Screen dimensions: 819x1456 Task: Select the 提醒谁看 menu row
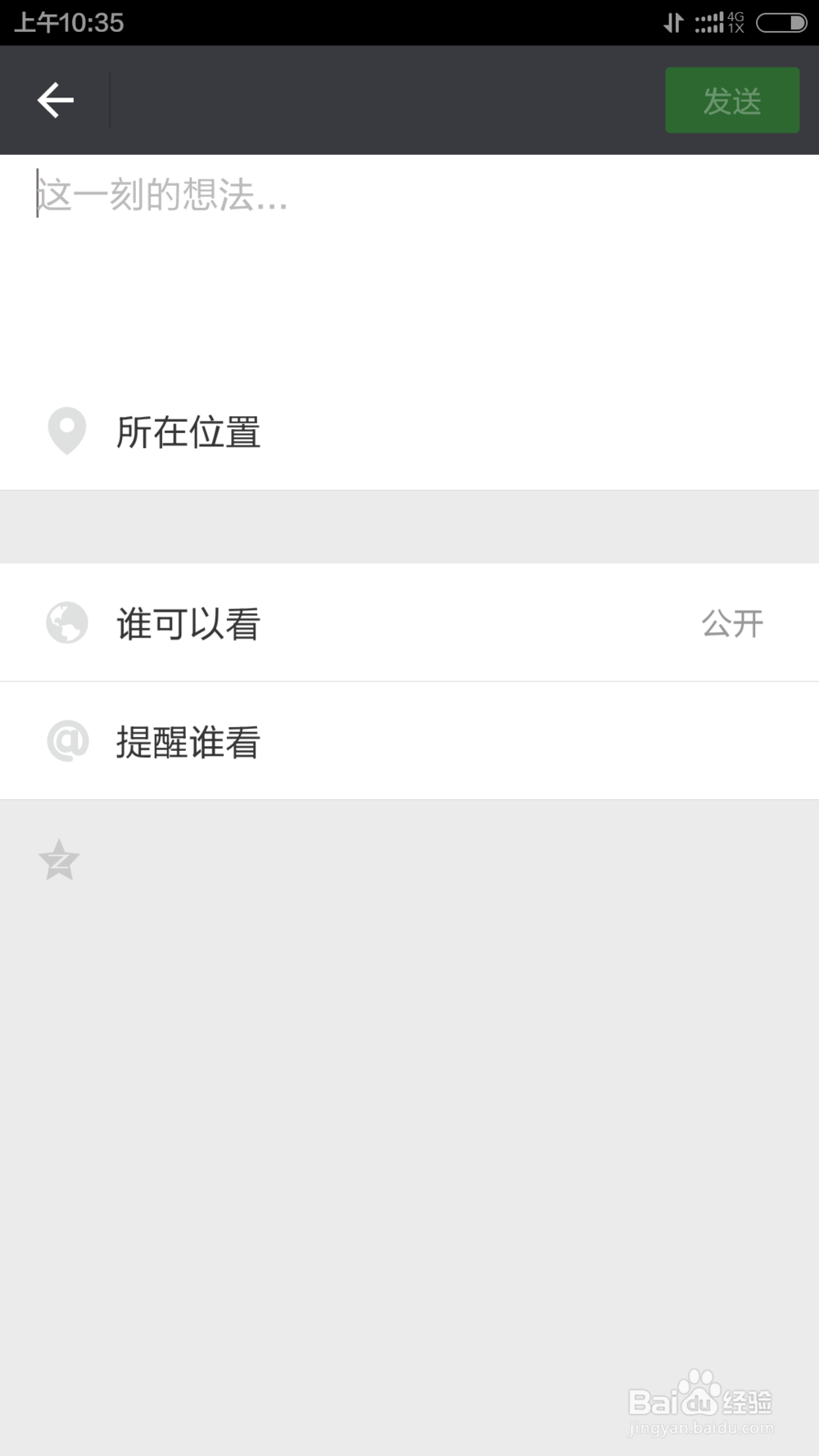[x=187, y=741]
